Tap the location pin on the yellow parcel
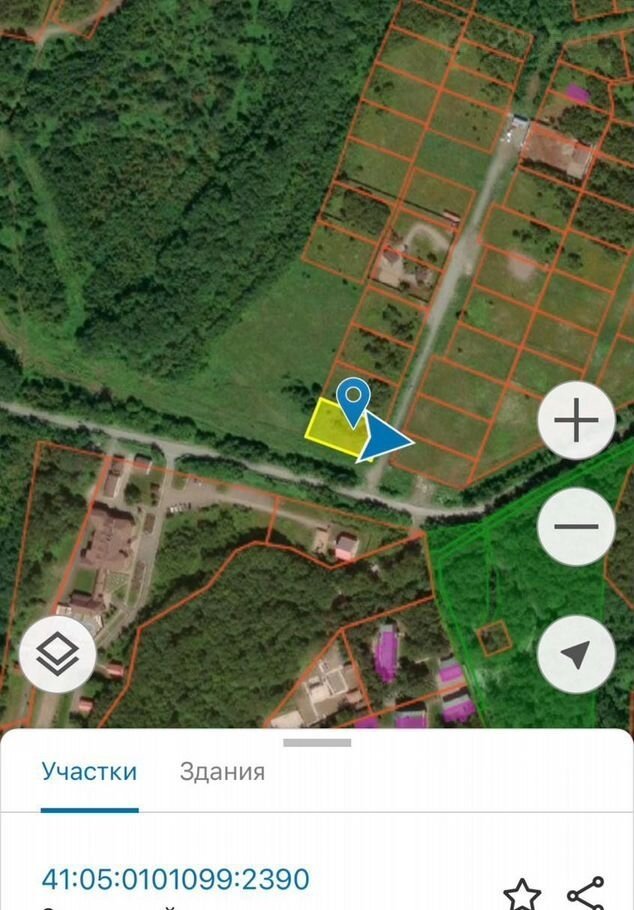 [352, 400]
